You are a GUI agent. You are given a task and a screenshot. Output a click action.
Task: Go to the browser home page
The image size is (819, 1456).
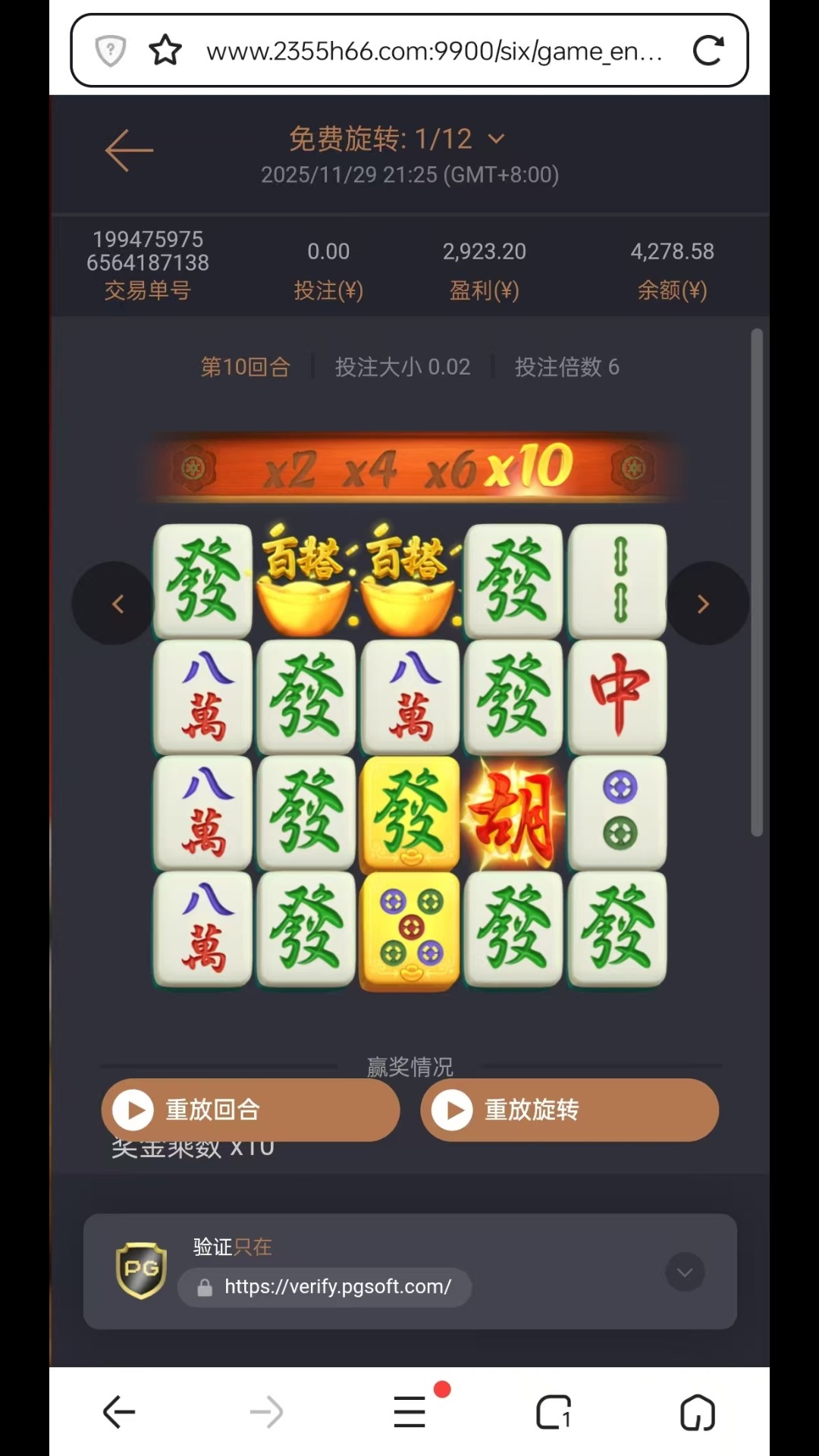697,1412
